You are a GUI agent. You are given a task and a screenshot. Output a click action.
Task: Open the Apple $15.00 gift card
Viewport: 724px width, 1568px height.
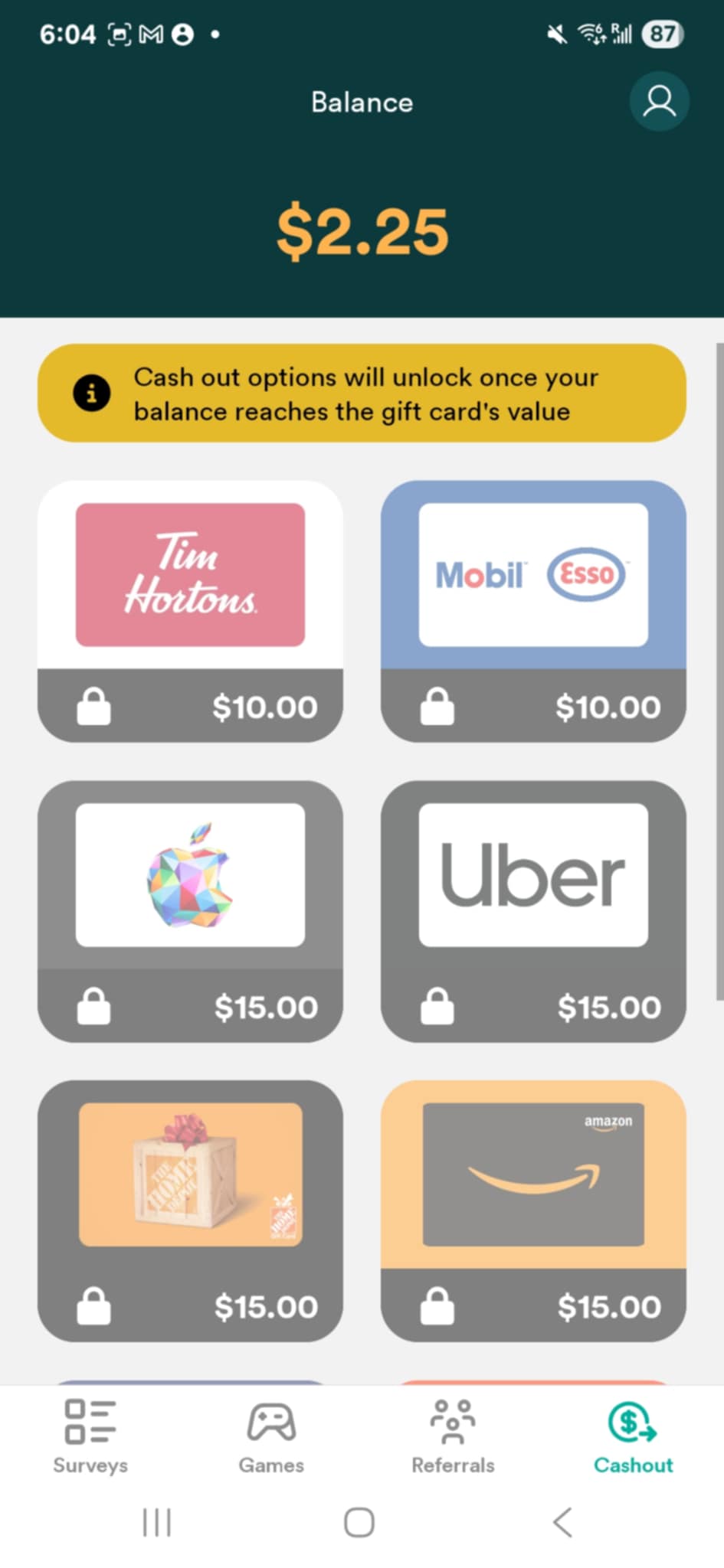tap(190, 911)
